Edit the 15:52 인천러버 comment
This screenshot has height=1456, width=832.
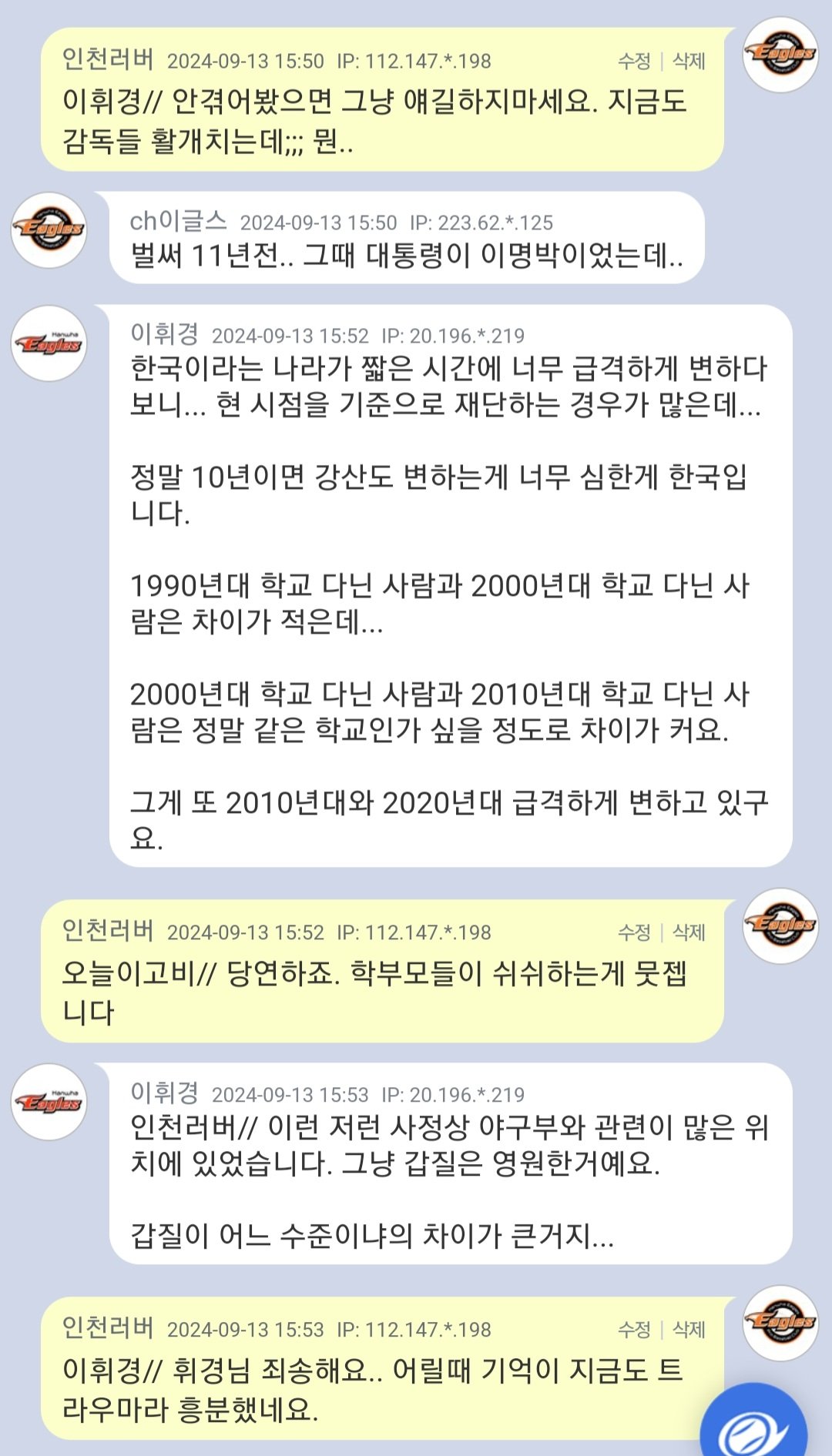634,932
